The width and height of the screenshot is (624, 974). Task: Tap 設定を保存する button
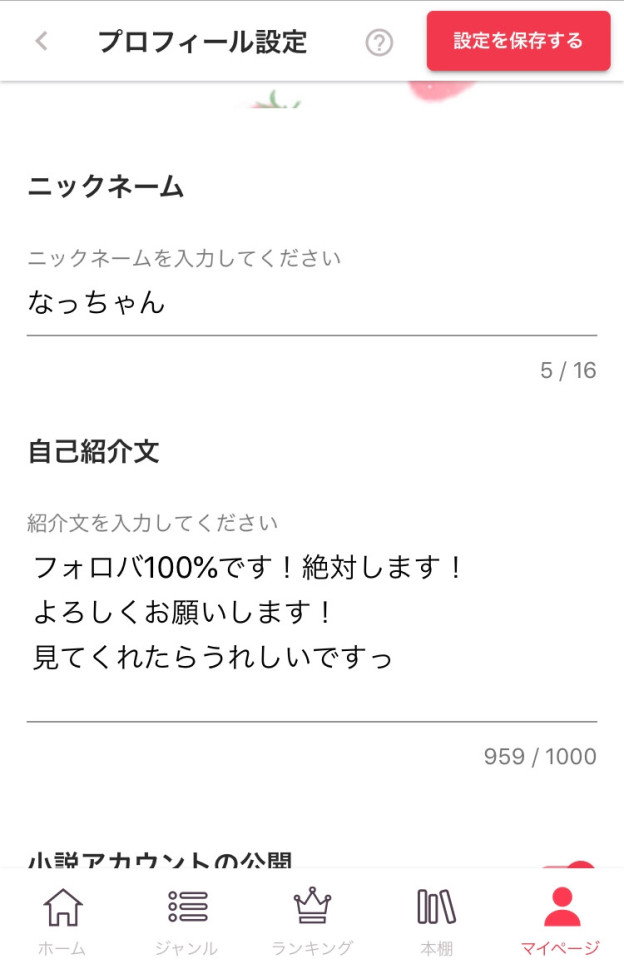518,42
